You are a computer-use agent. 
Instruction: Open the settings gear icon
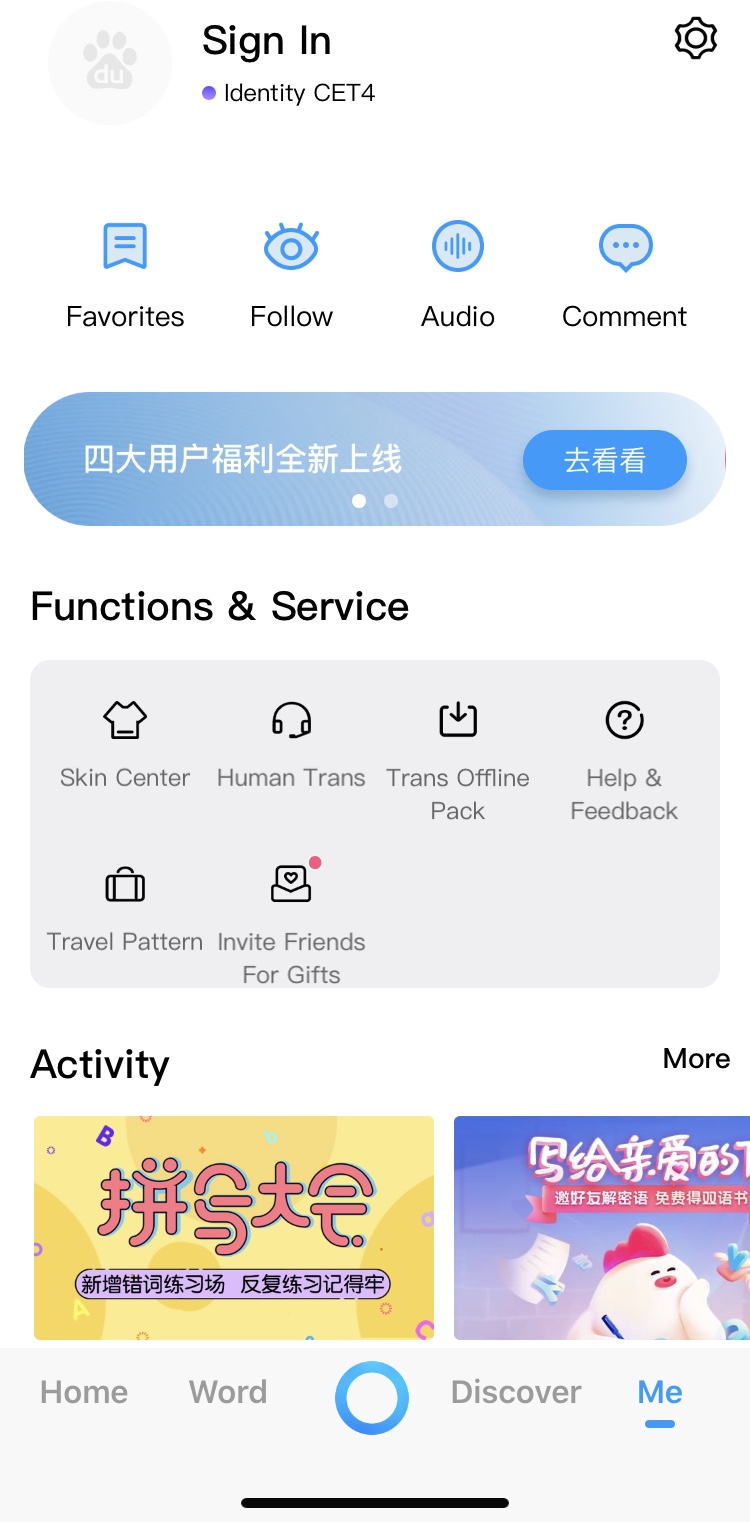pyautogui.click(x=696, y=39)
